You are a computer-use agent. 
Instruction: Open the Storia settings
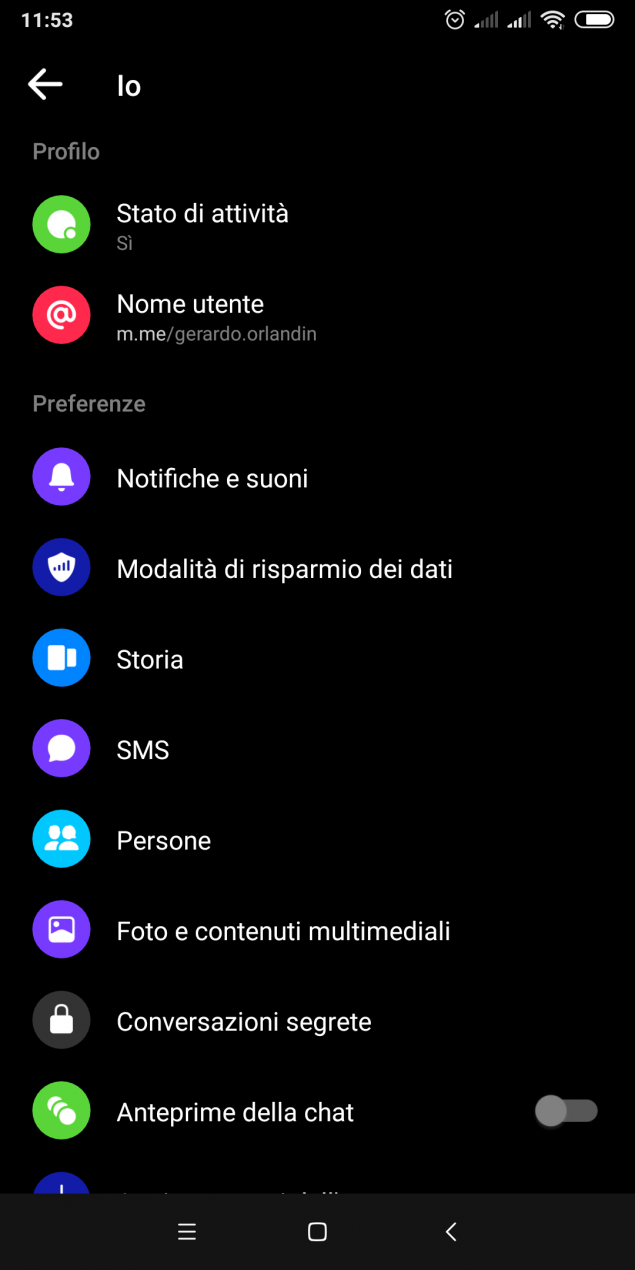pos(317,660)
